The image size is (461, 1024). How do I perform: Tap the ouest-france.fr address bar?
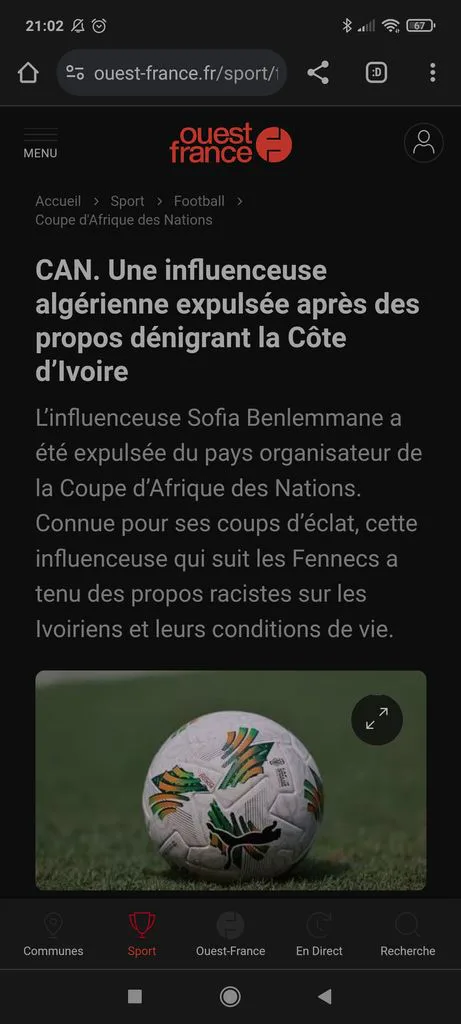172,72
